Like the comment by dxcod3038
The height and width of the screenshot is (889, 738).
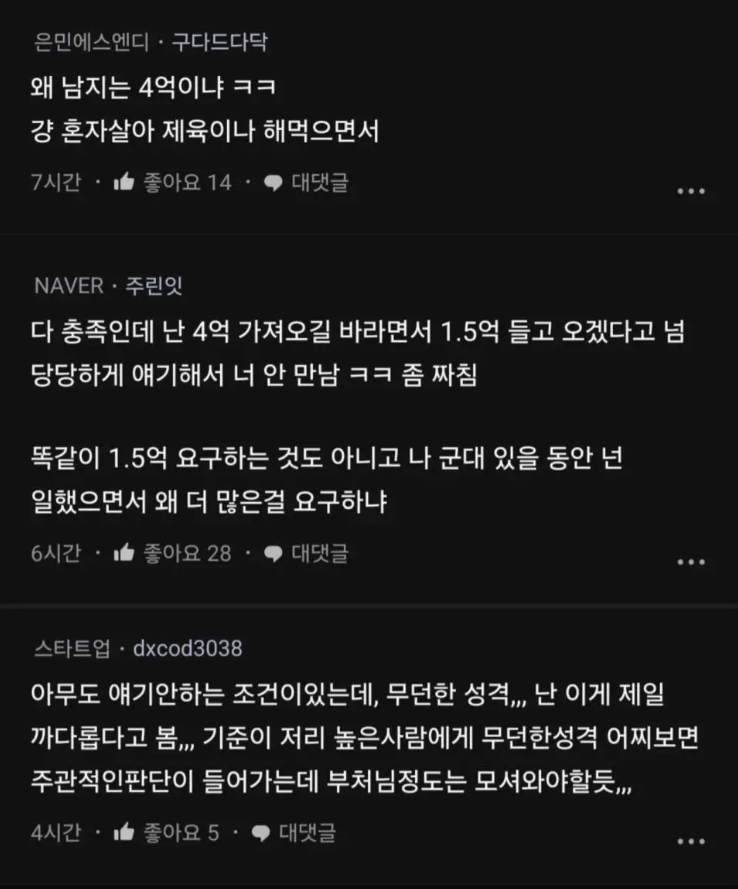pos(125,831)
